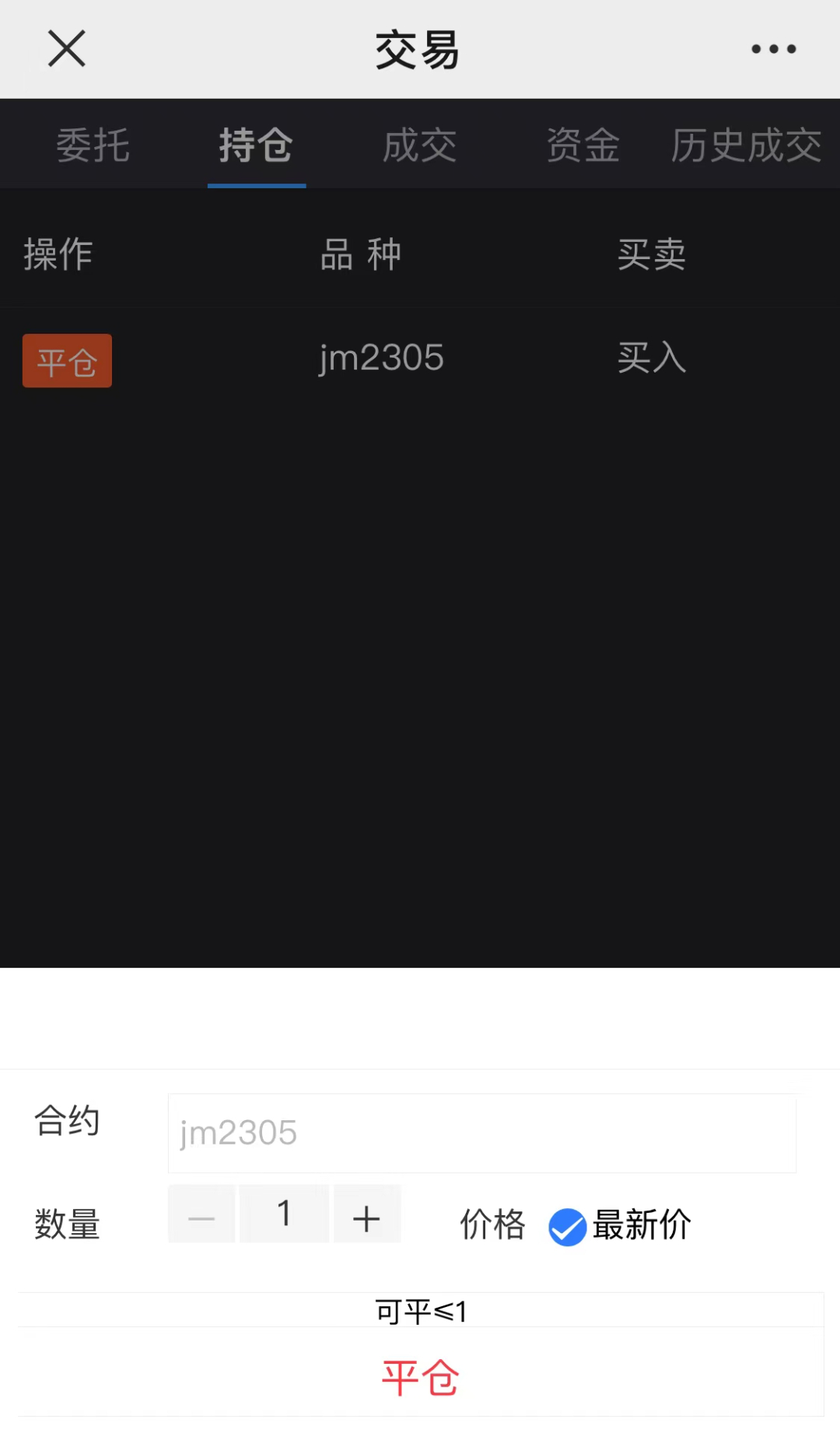Decrease quantity with minus button
840x1447 pixels.
[201, 1214]
